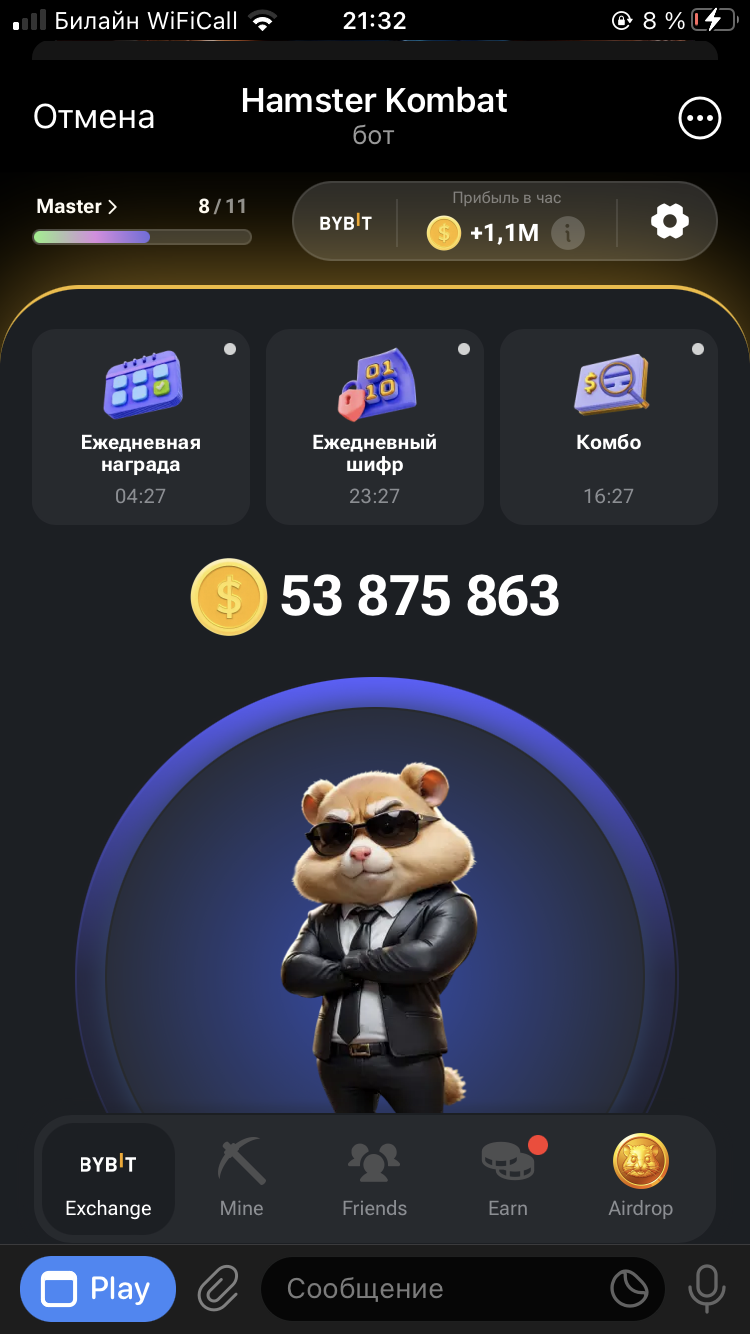Open the sticker panel icon
The height and width of the screenshot is (1334, 750).
(x=630, y=1289)
